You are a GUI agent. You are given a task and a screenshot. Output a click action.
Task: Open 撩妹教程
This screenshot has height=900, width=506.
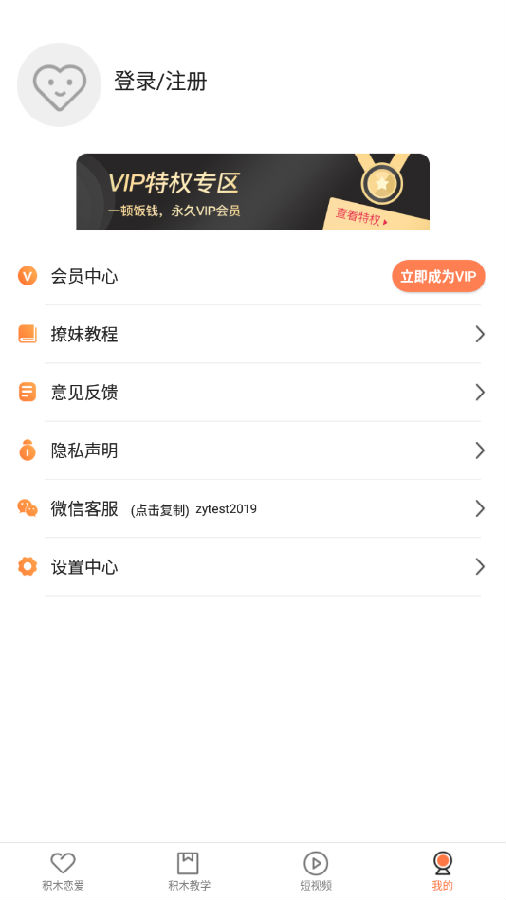pyautogui.click(x=253, y=334)
